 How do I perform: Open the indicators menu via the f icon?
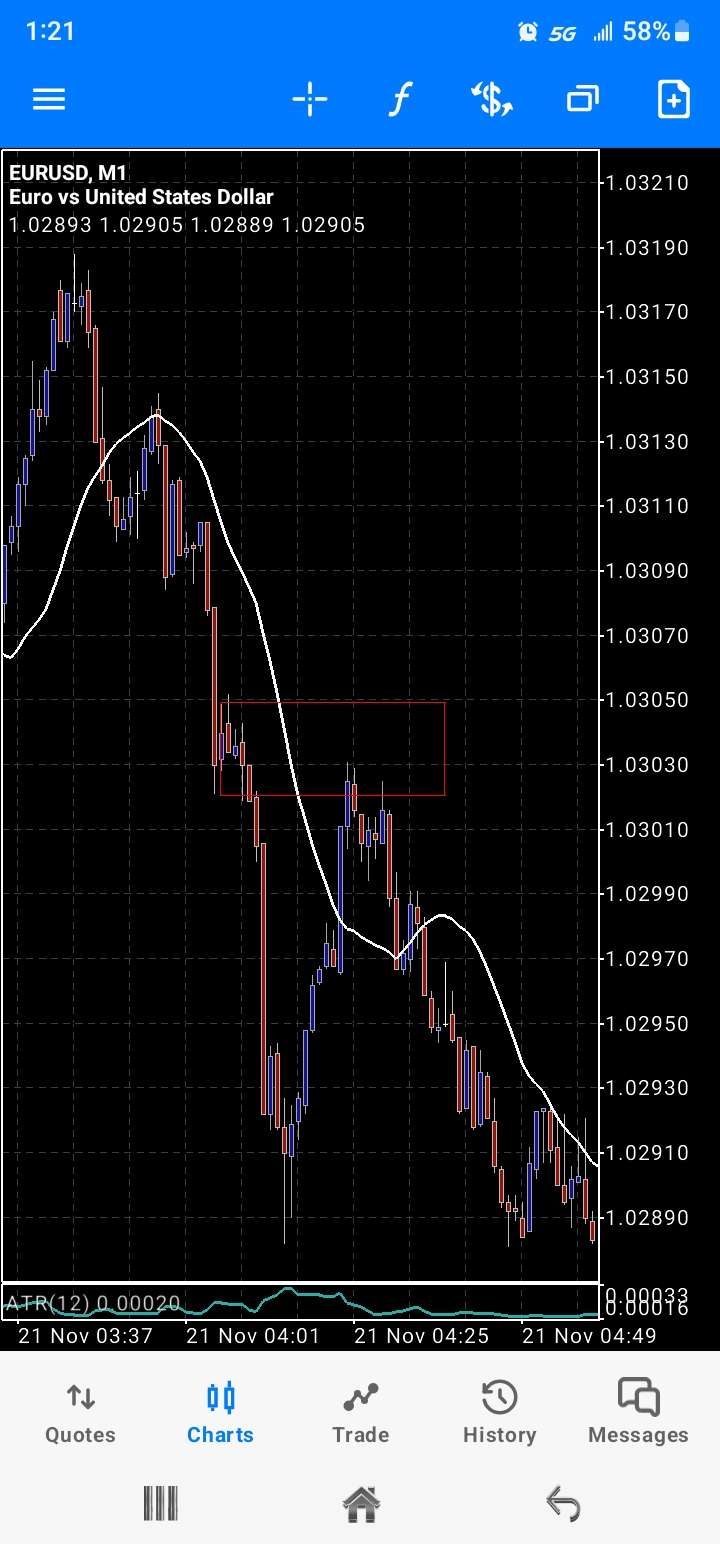[x=400, y=99]
